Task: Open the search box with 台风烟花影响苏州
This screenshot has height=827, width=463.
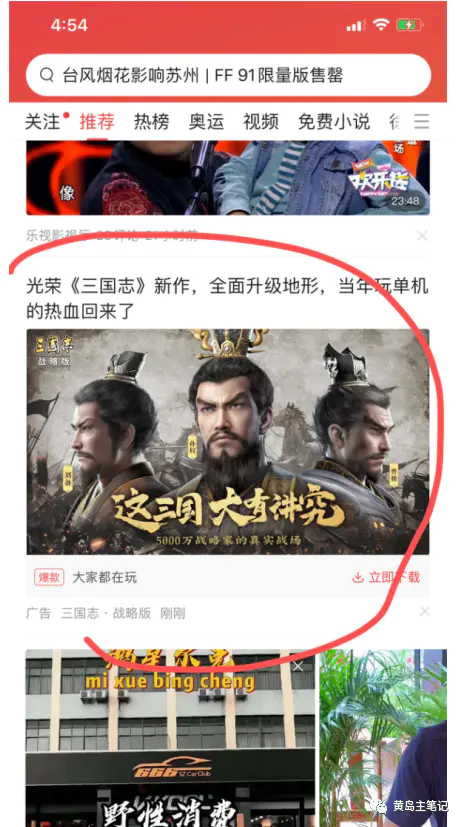Action: 228,75
